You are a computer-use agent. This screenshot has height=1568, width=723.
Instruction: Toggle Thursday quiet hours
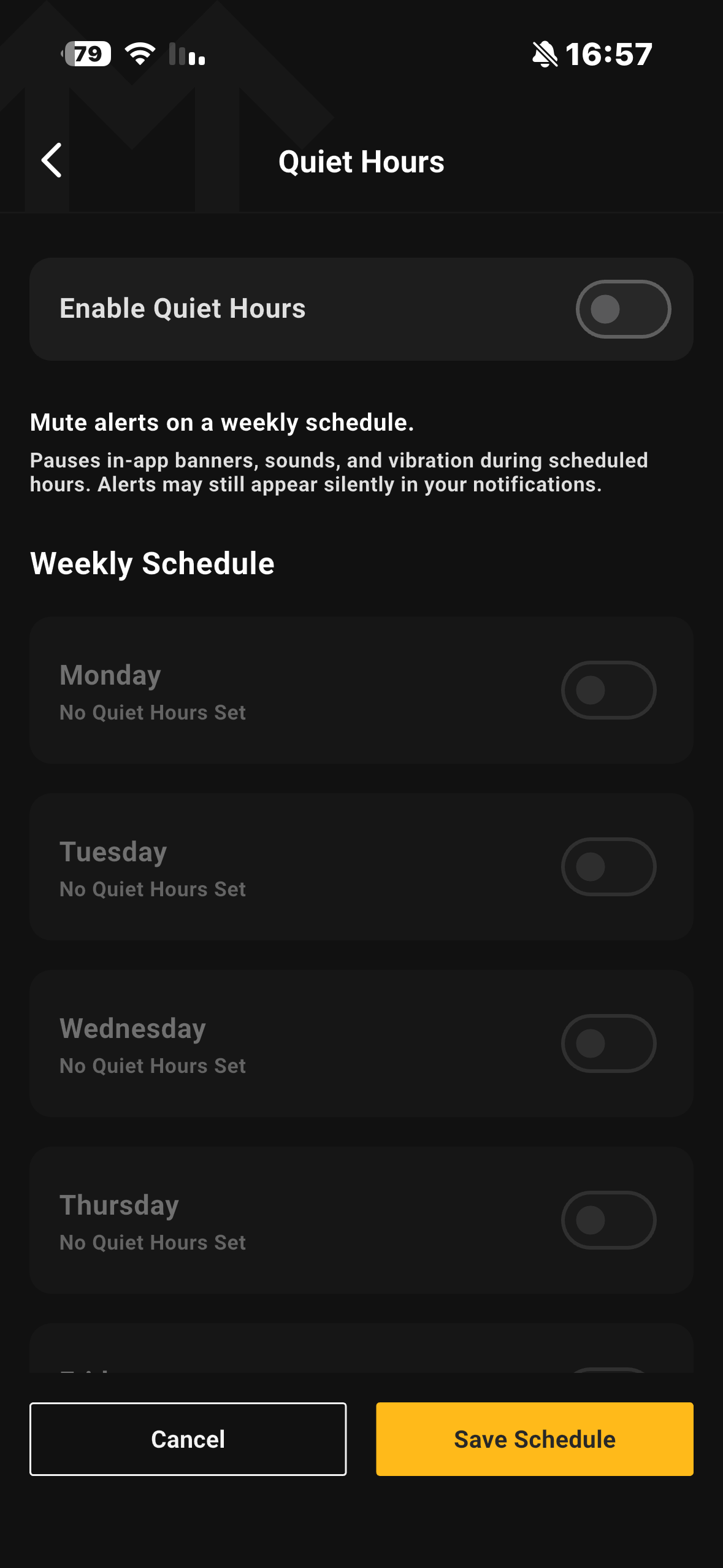pos(608,1220)
